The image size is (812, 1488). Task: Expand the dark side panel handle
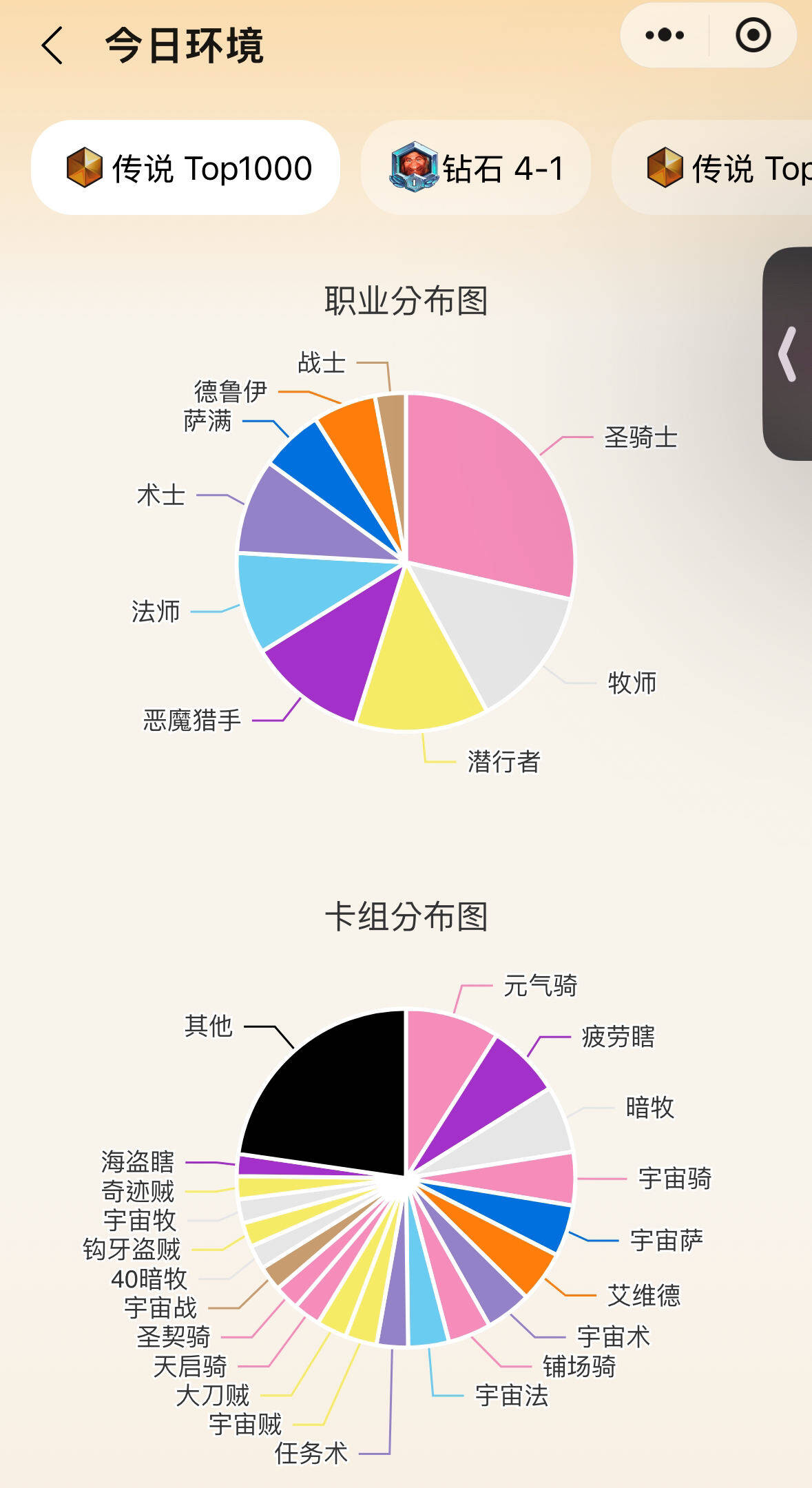pyautogui.click(x=788, y=354)
